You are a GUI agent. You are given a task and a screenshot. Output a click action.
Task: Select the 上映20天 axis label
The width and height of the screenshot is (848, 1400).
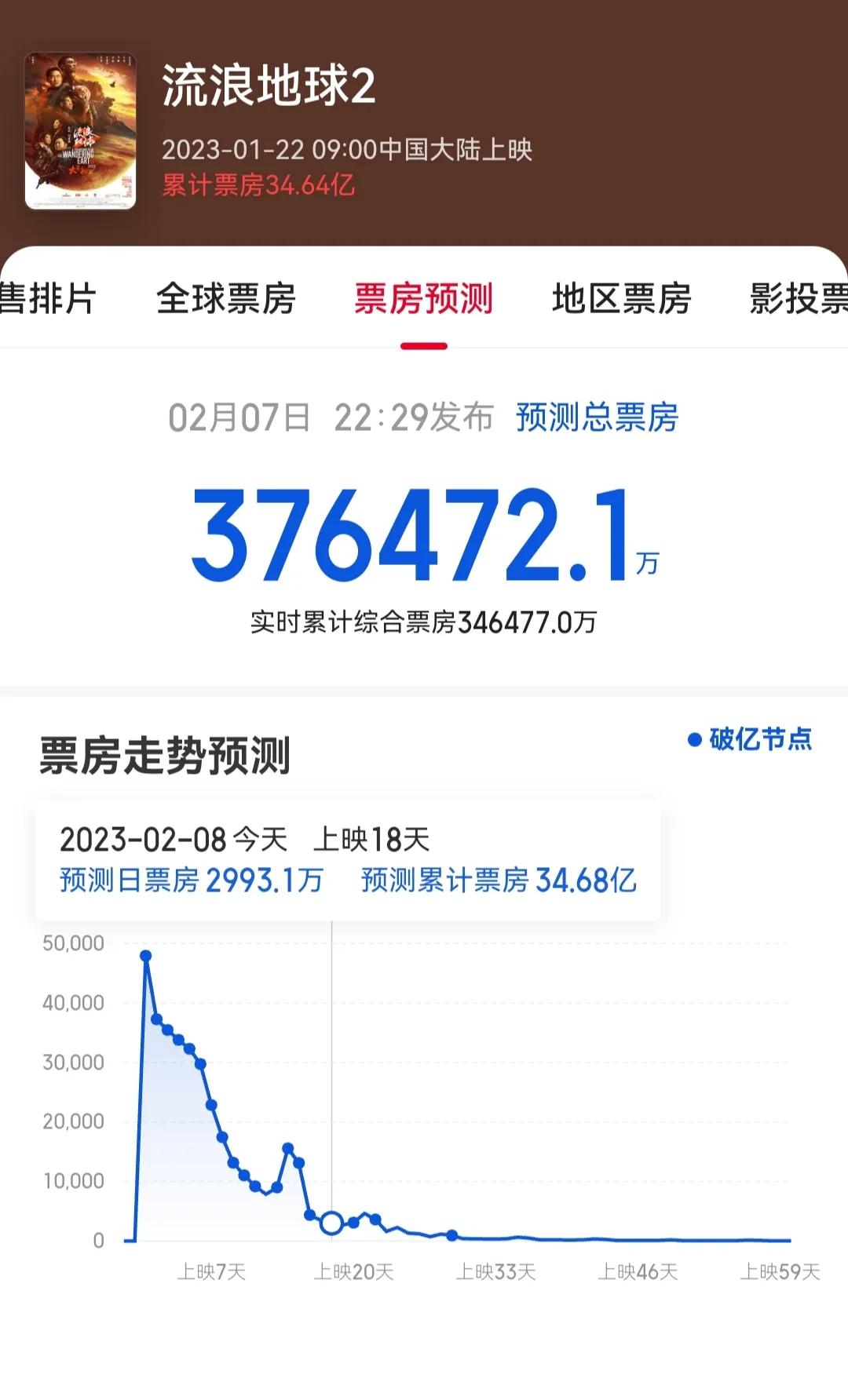click(x=356, y=1271)
